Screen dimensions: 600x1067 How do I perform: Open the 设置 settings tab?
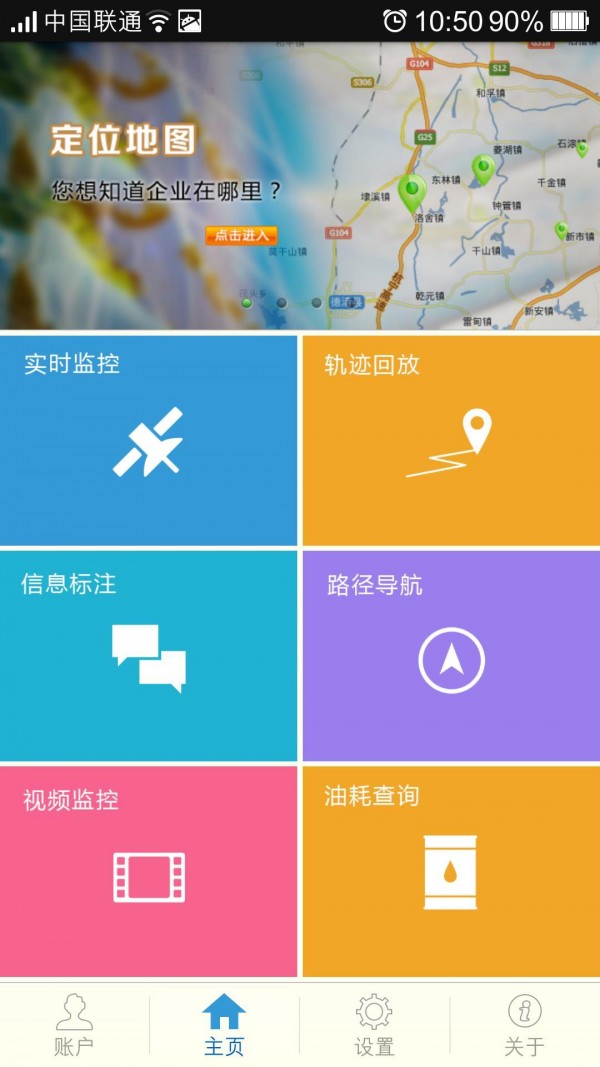click(374, 1025)
